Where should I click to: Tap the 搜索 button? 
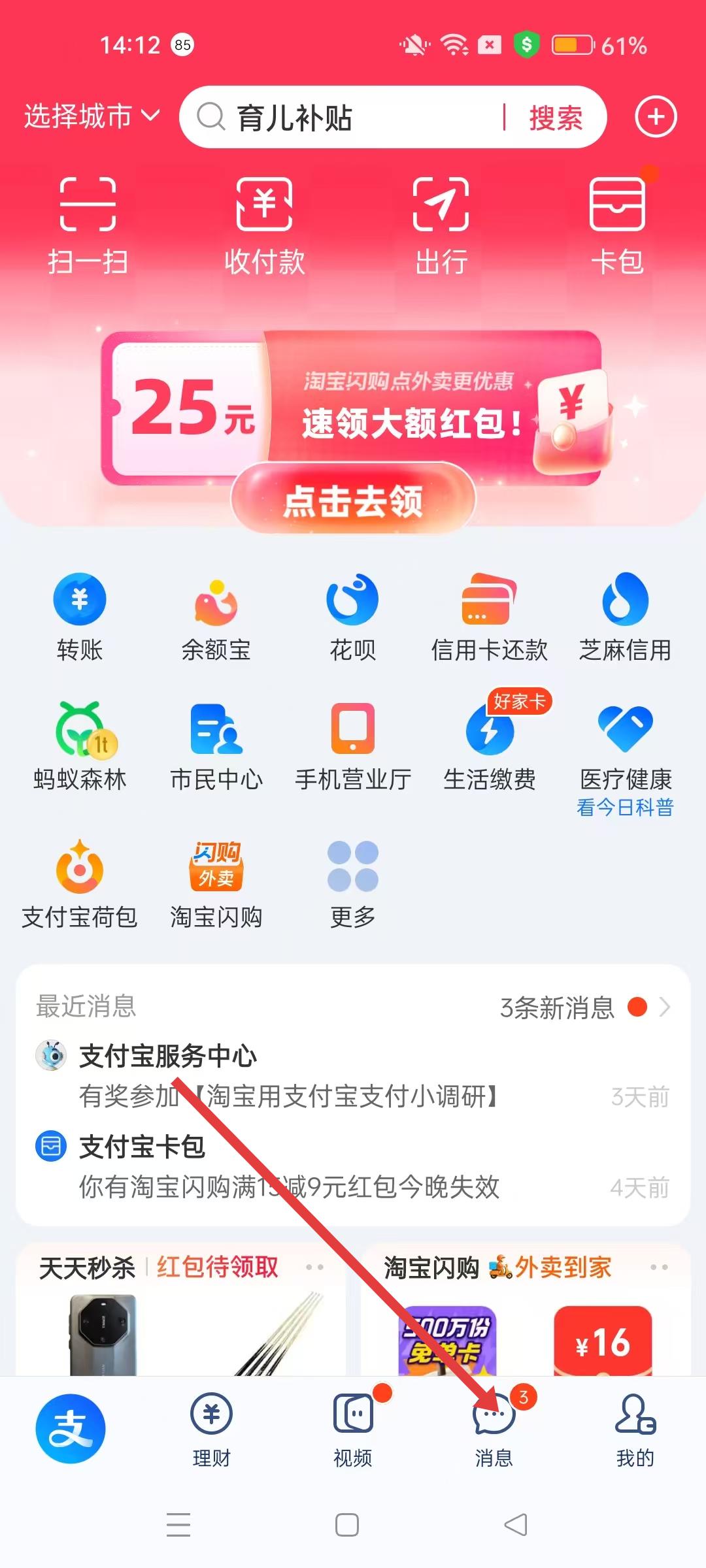point(556,118)
